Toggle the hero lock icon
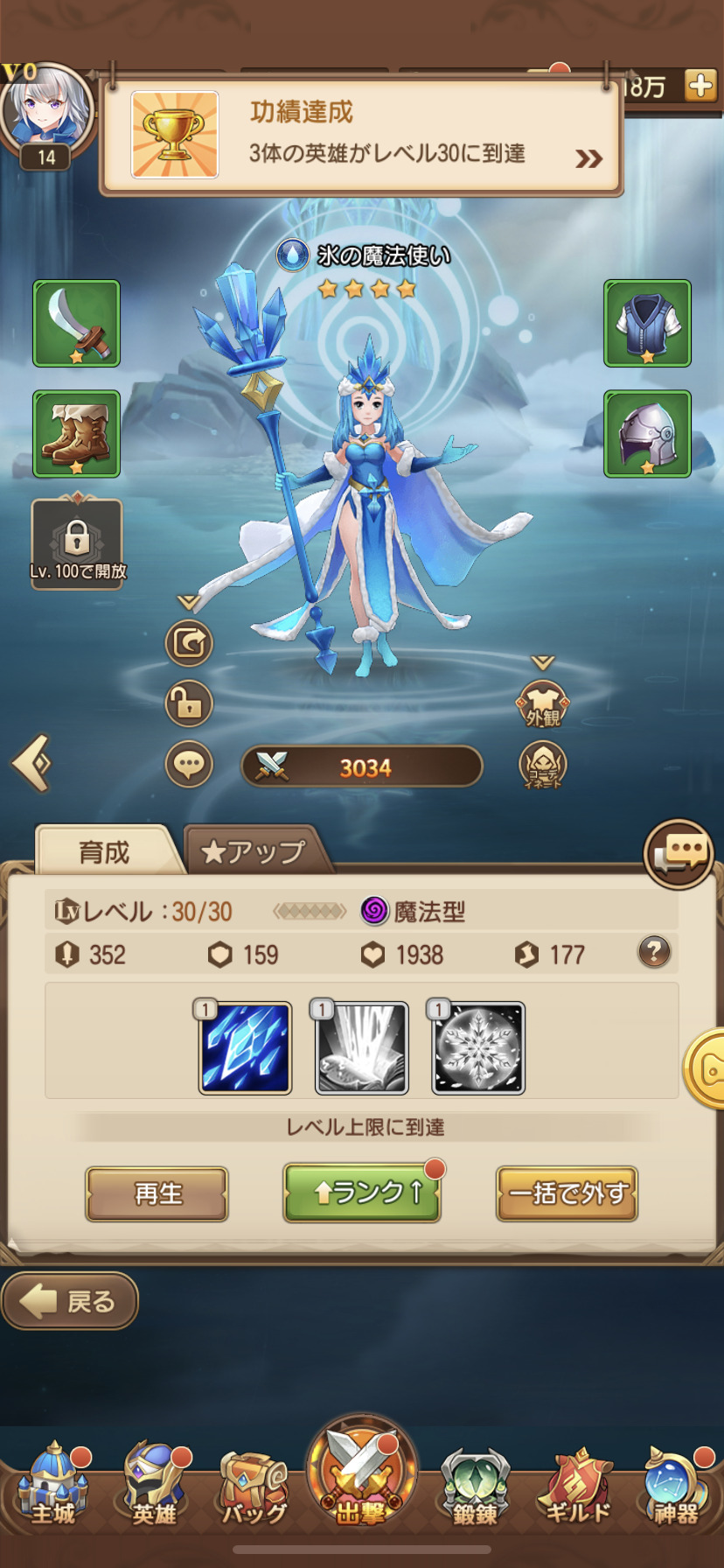The image size is (724, 1568). [x=189, y=703]
